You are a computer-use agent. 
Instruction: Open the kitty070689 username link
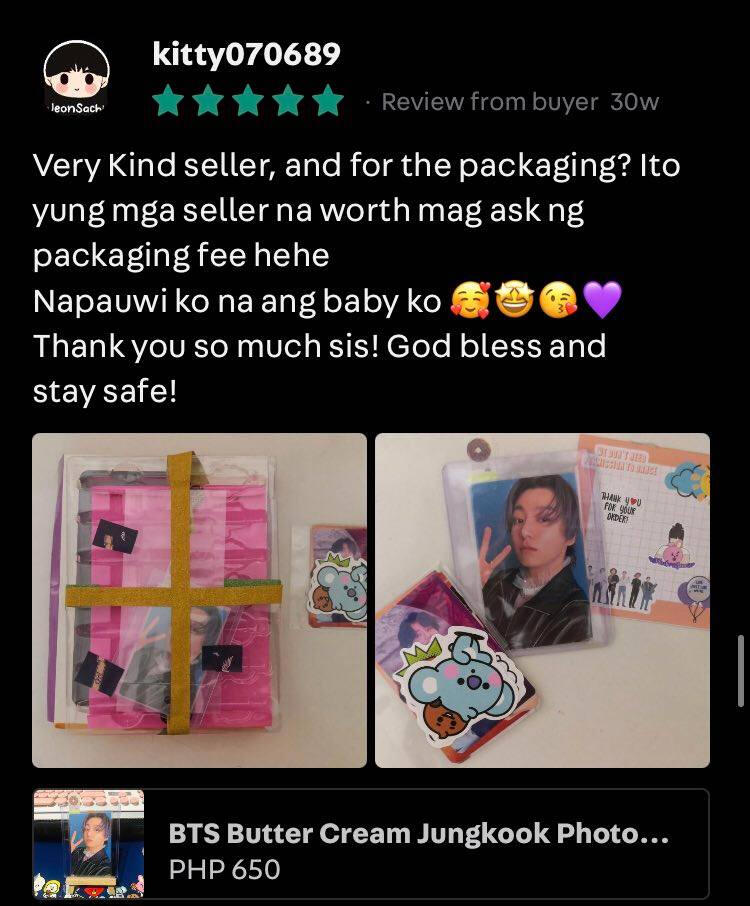246,55
